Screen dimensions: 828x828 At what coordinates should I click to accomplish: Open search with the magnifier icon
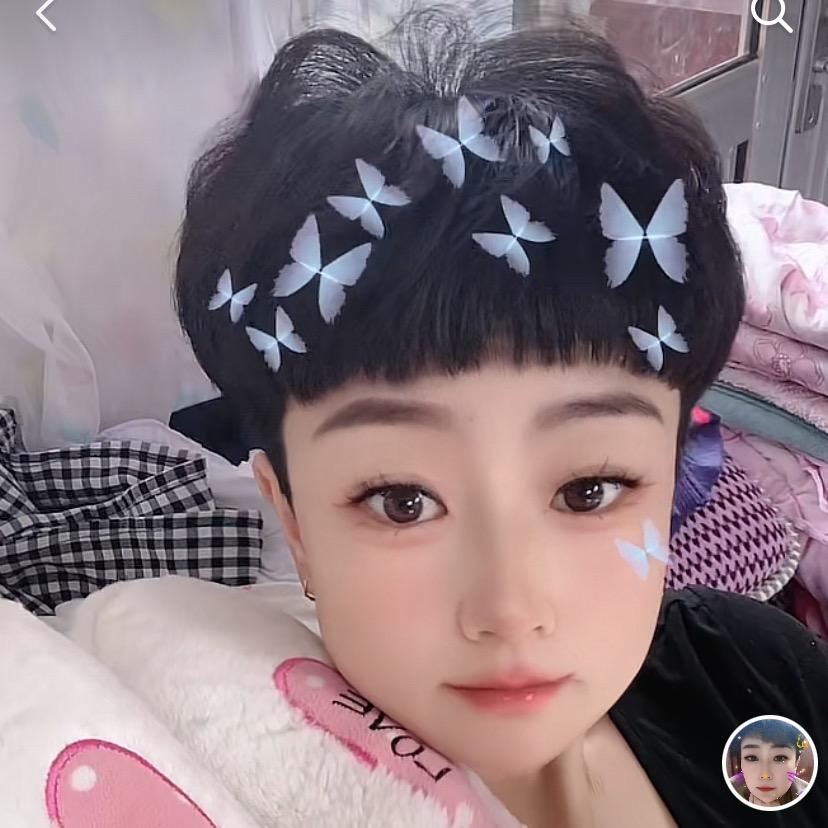pos(771,14)
